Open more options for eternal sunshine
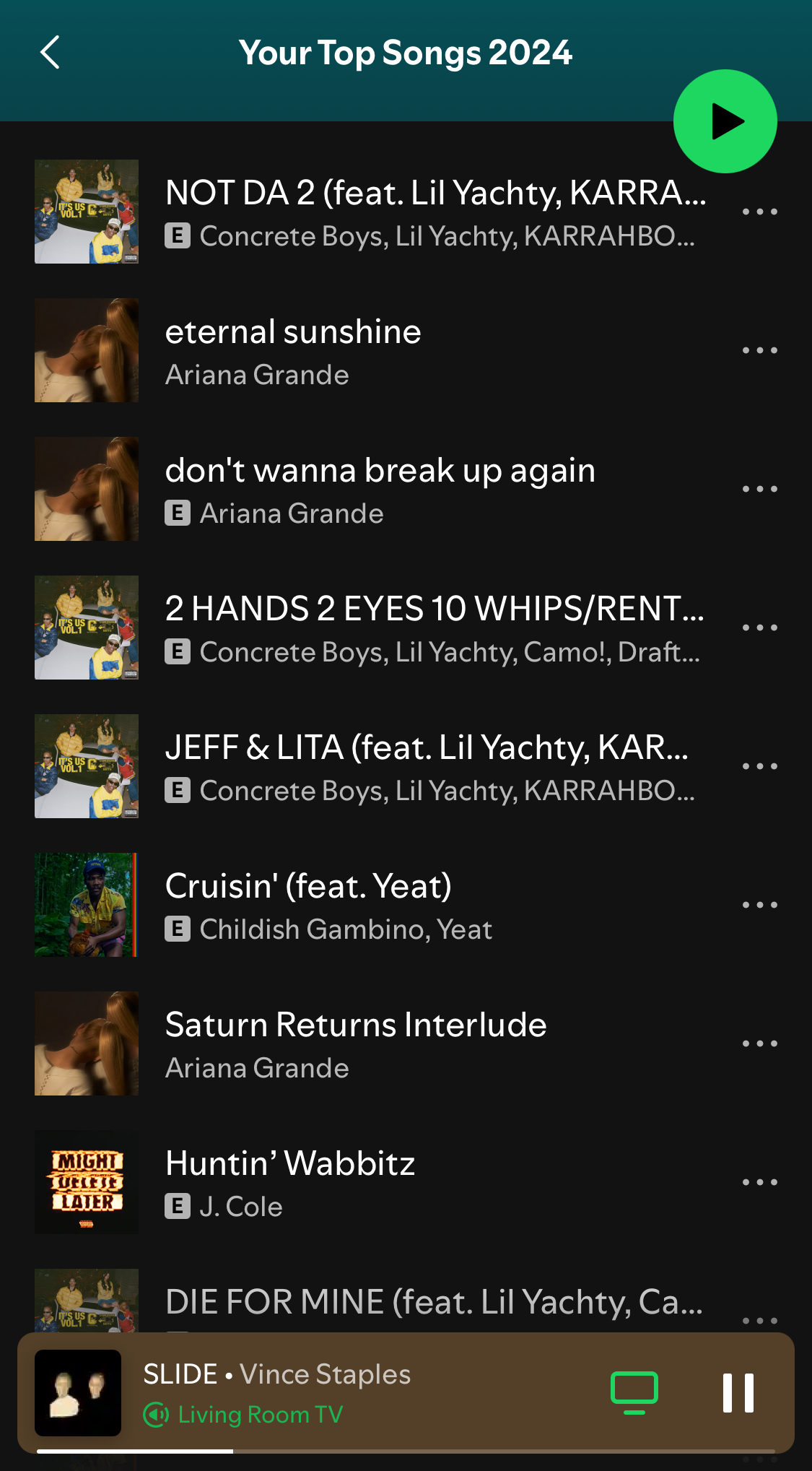This screenshot has width=812, height=1471. click(x=760, y=350)
